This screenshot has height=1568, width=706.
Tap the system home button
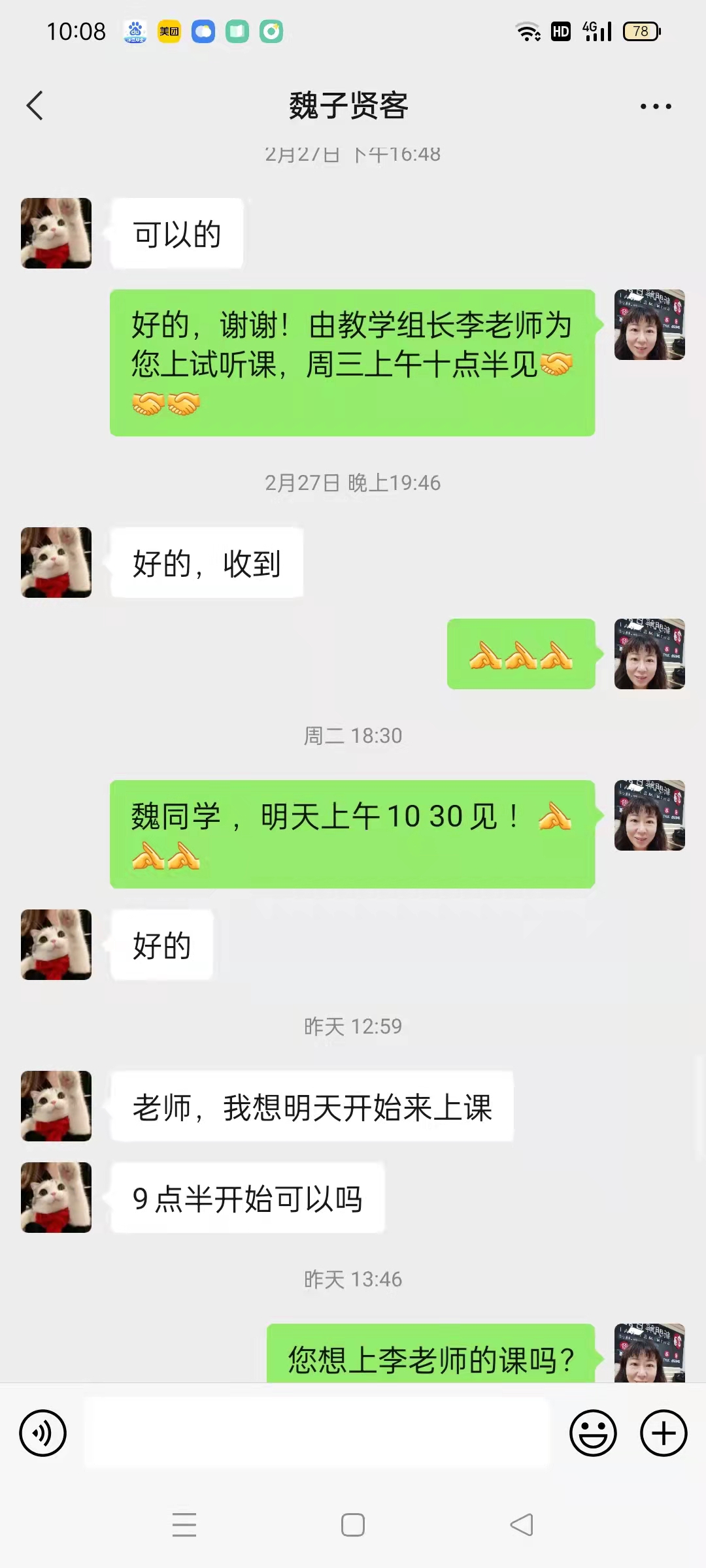point(353,1525)
